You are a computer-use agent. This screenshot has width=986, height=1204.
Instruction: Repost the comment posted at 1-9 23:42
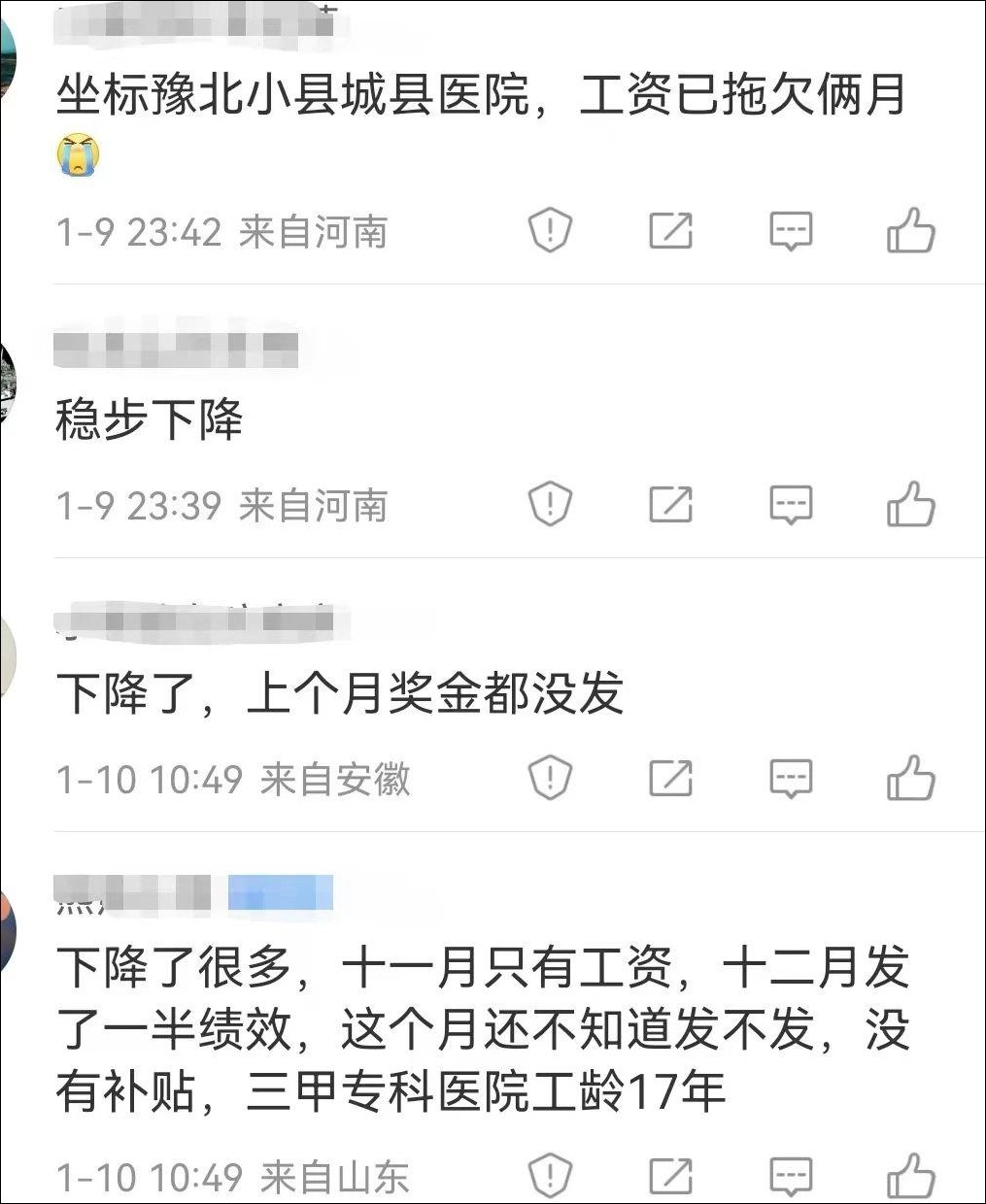point(670,231)
